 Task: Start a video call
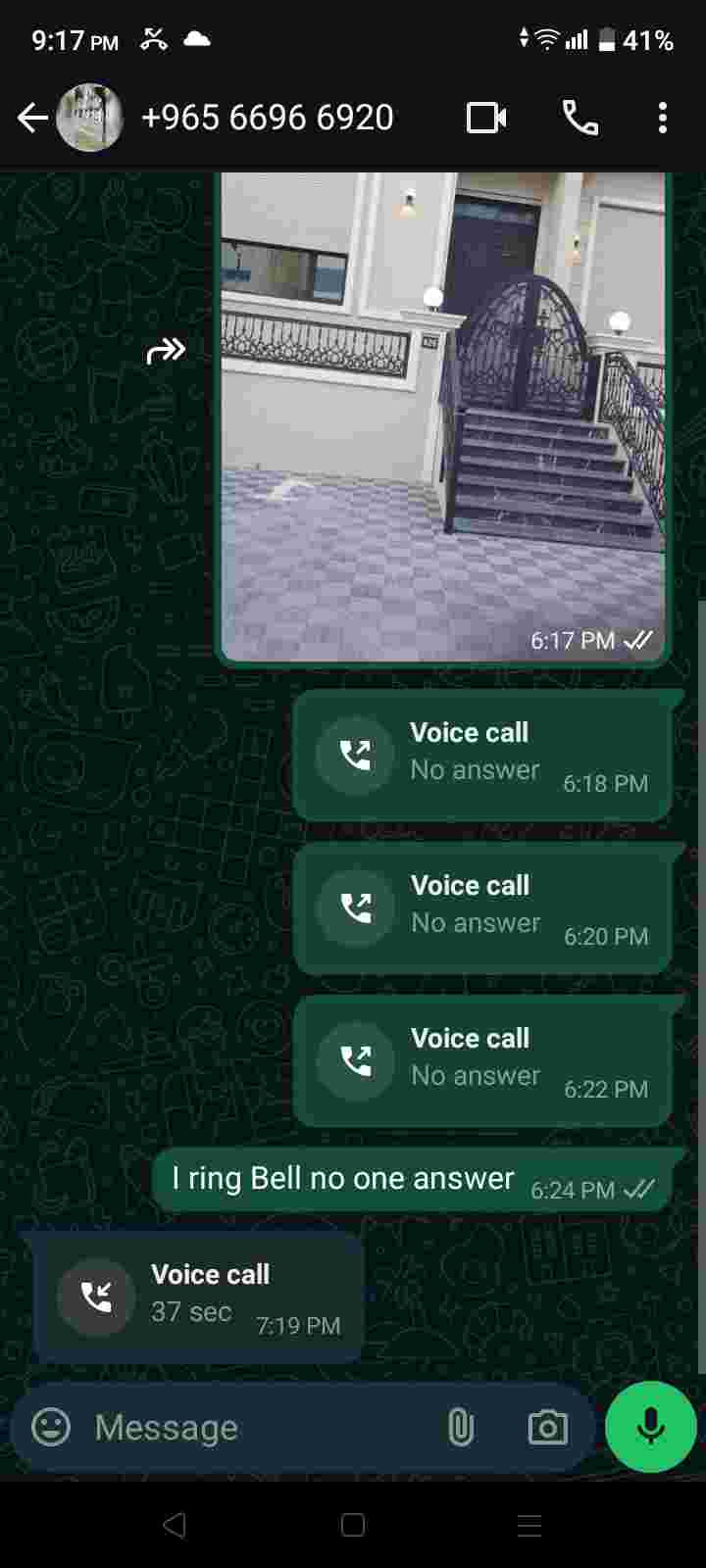[x=486, y=119]
